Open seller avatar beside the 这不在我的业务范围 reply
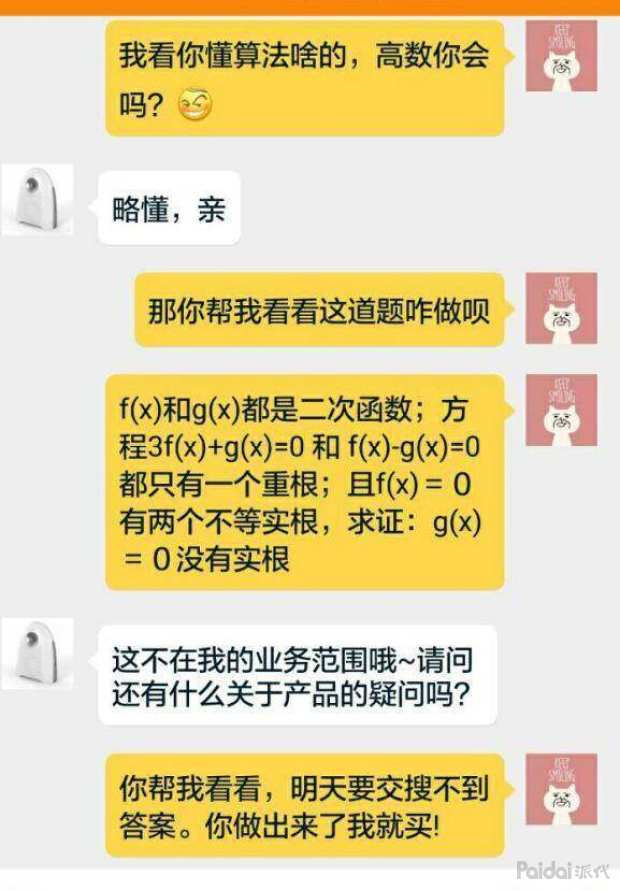This screenshot has height=890, width=620. [x=38, y=654]
